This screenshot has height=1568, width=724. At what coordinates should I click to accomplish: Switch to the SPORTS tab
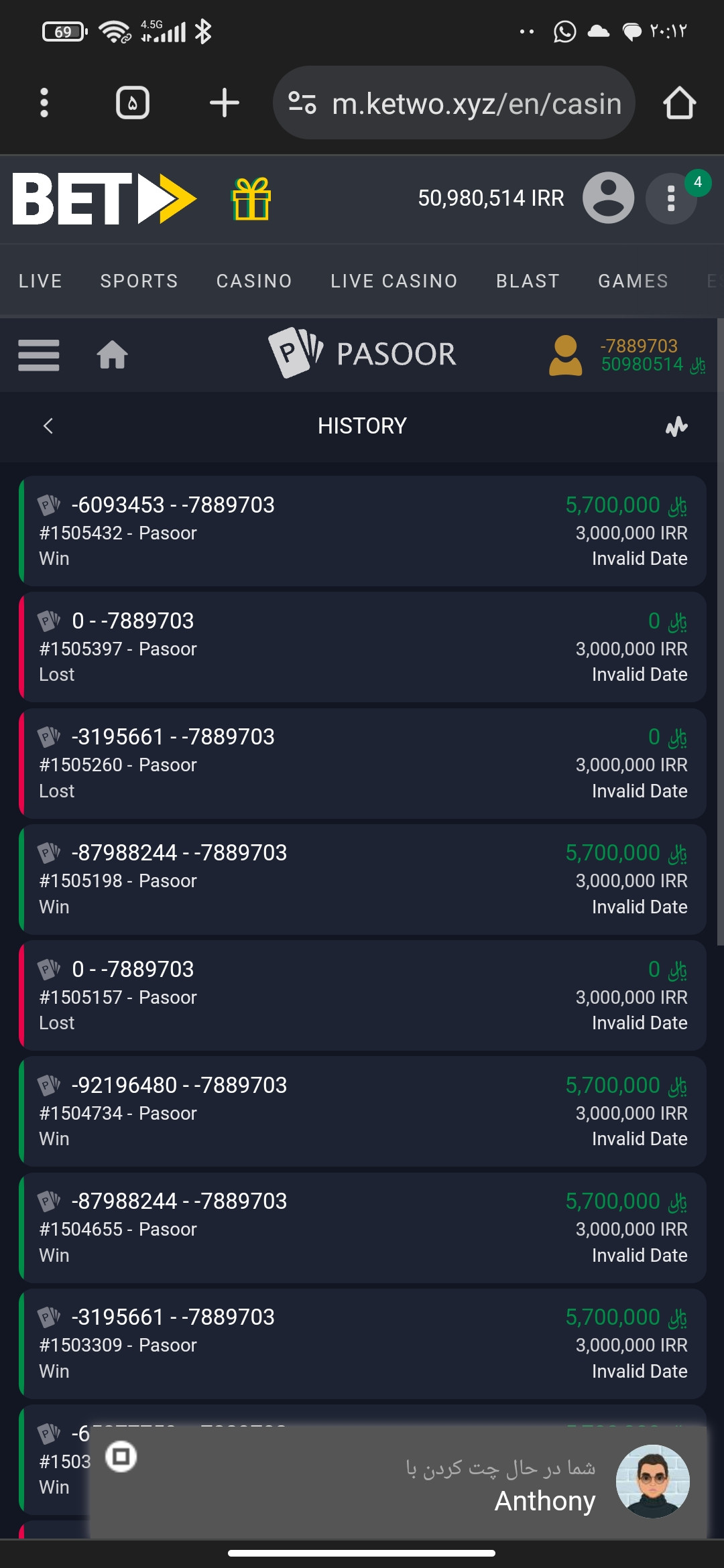(x=139, y=281)
